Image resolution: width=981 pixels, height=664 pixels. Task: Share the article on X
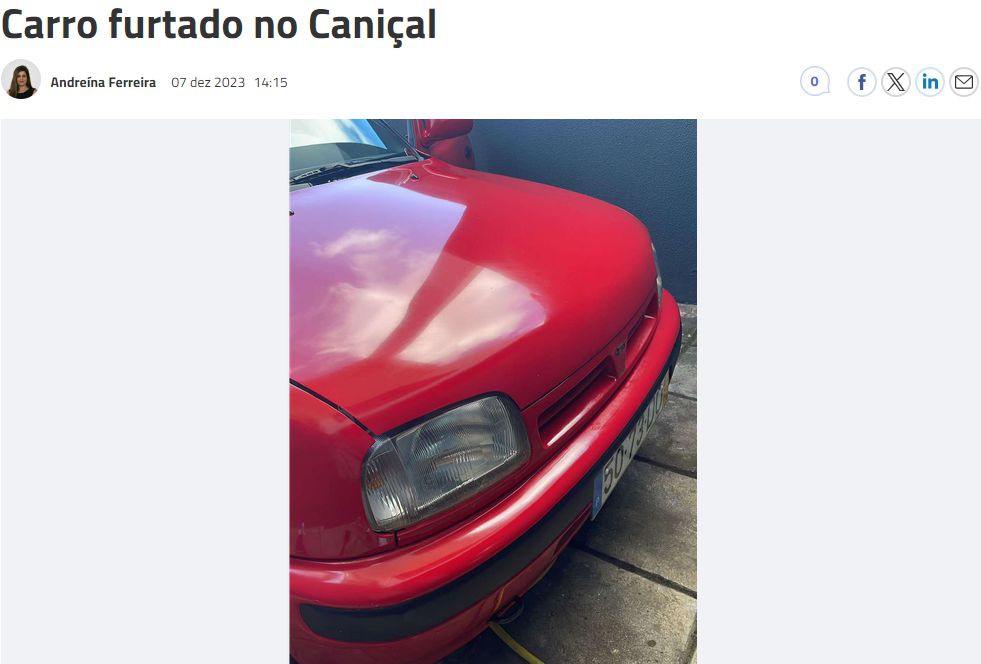coord(896,82)
